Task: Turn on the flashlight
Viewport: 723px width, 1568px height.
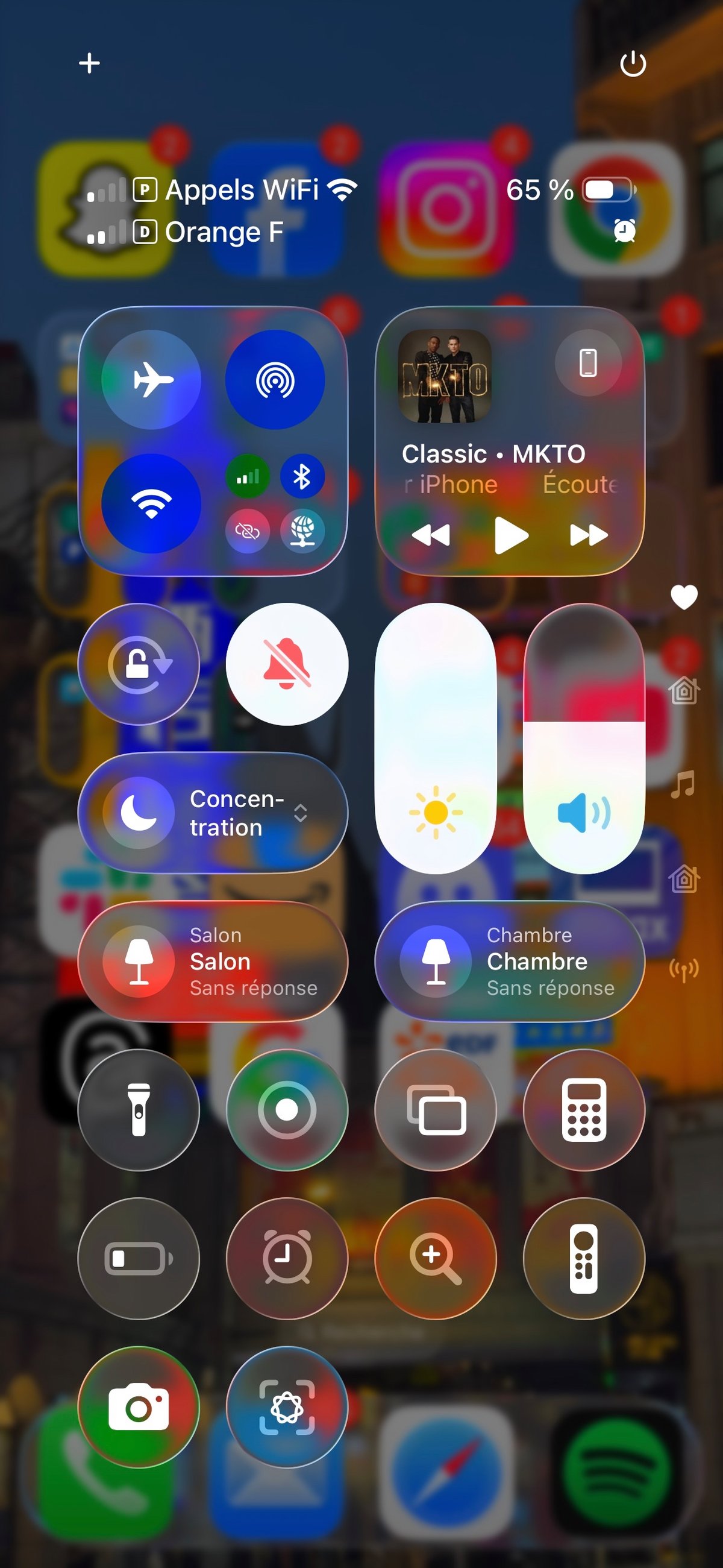Action: click(x=139, y=1110)
